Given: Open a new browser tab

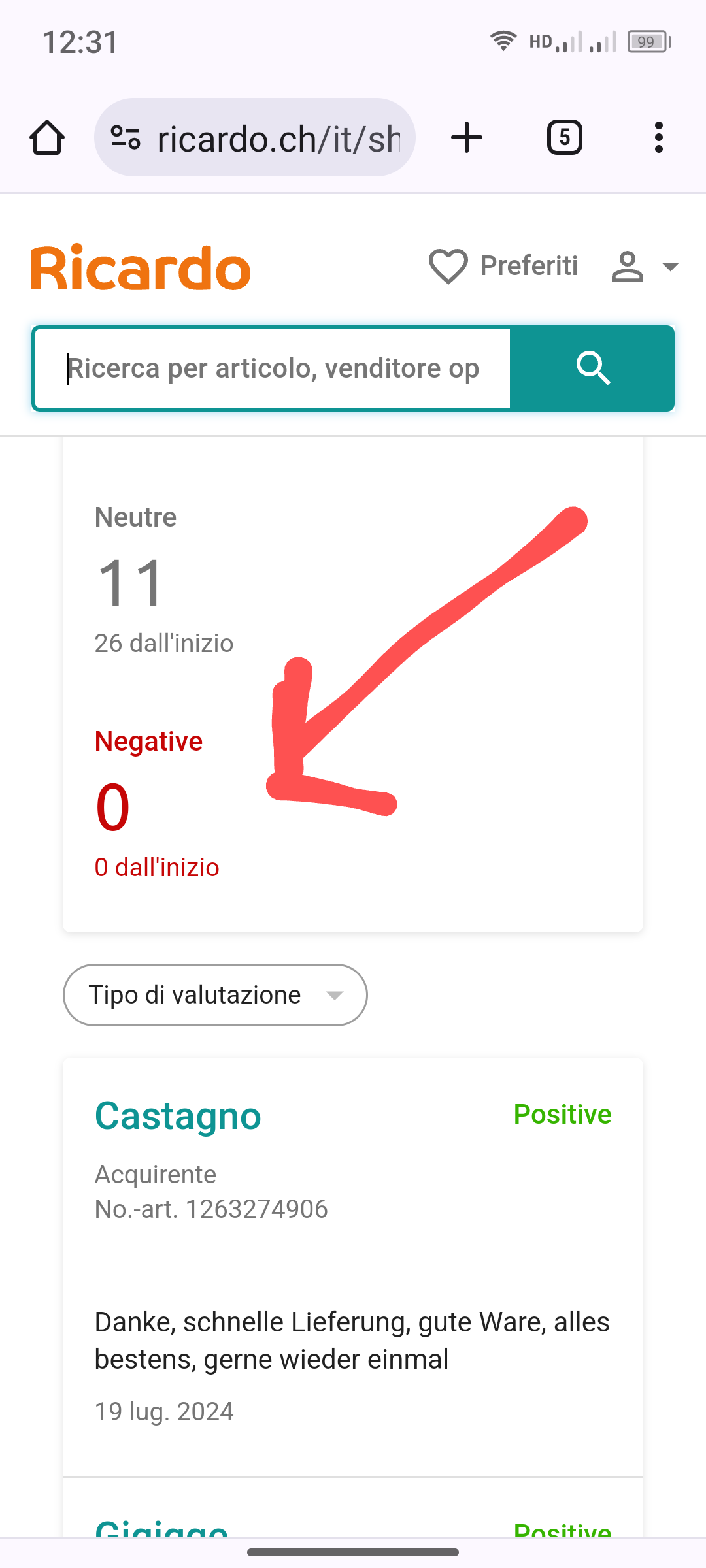Looking at the screenshot, I should (x=467, y=138).
